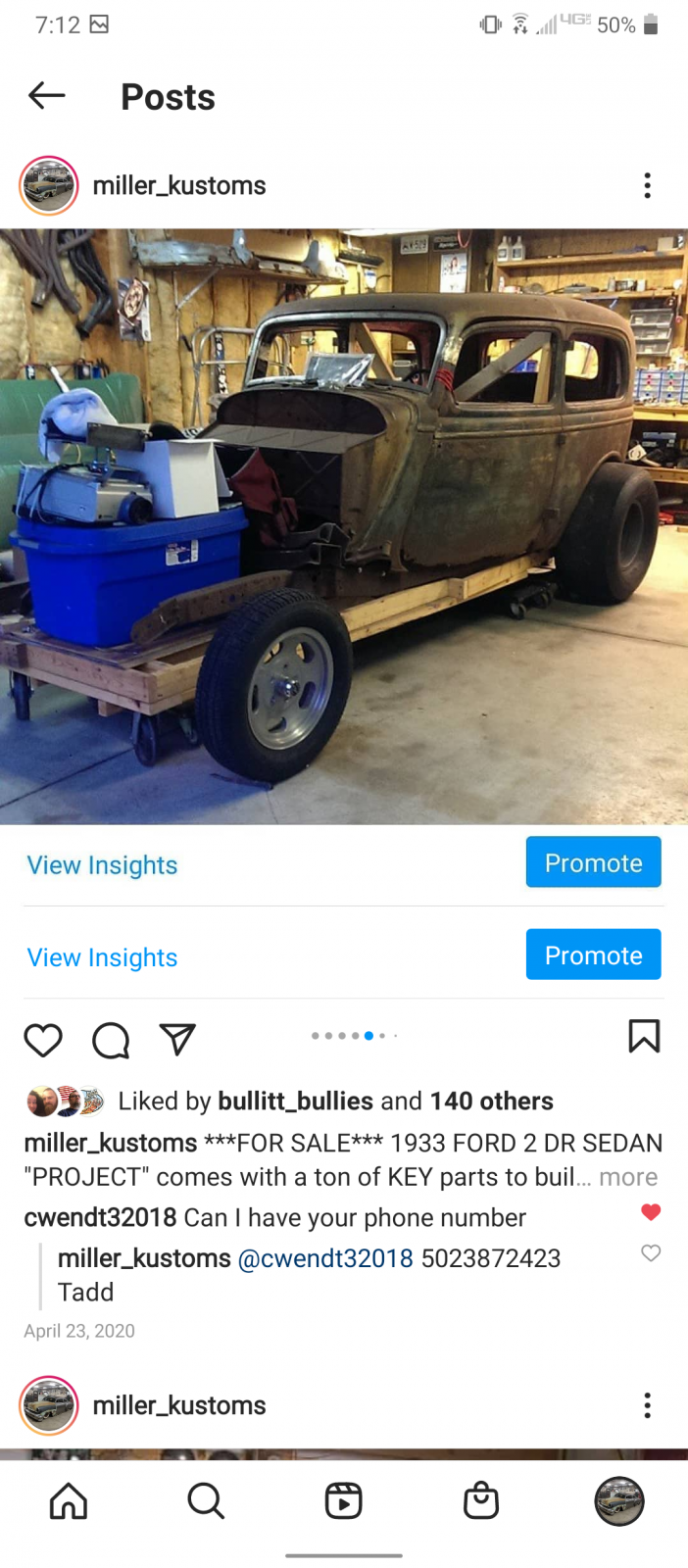Like the 1933 Ford sedan post
This screenshot has width=688, height=1568.
coord(43,1039)
